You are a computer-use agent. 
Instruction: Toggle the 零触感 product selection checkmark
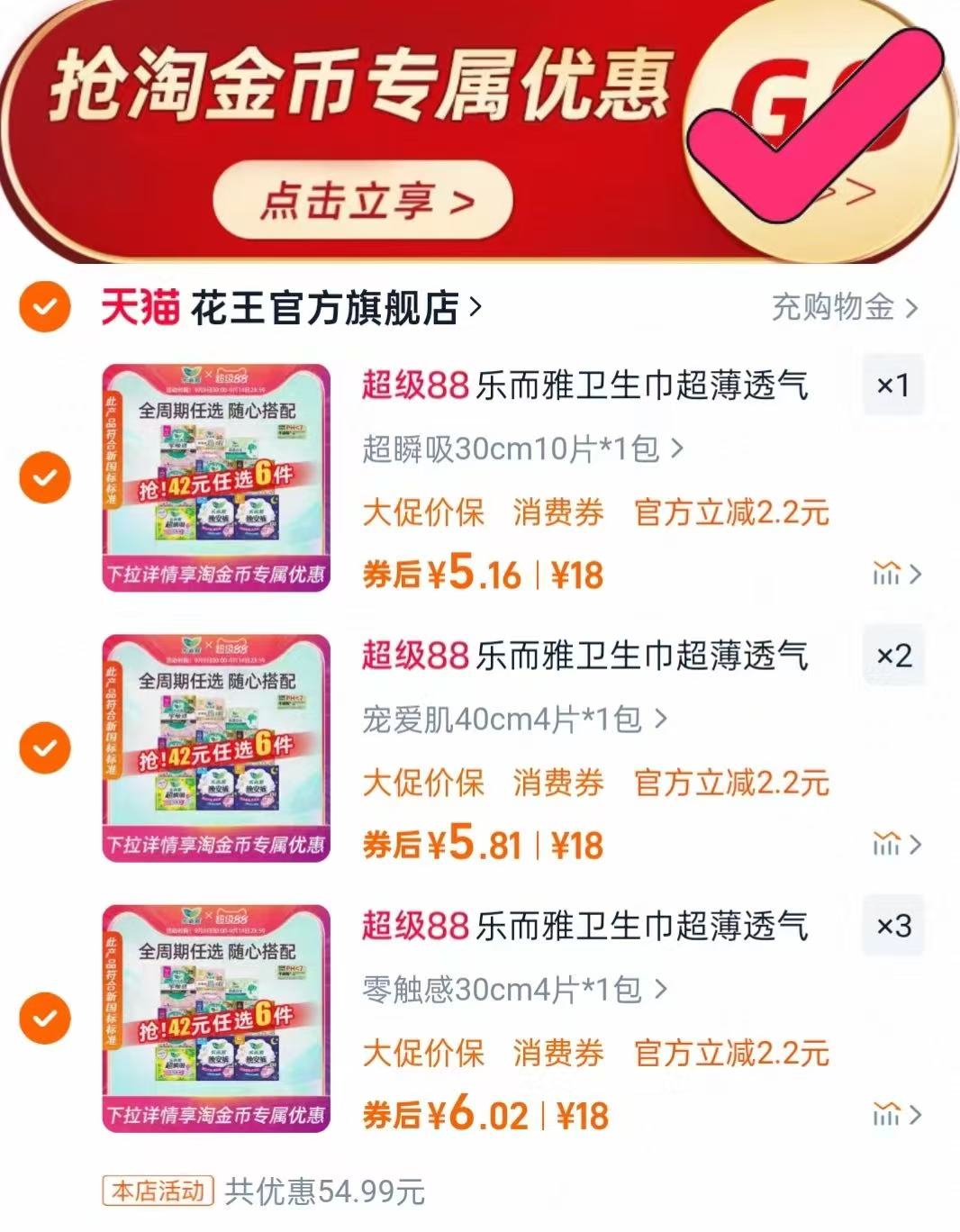[43, 1018]
